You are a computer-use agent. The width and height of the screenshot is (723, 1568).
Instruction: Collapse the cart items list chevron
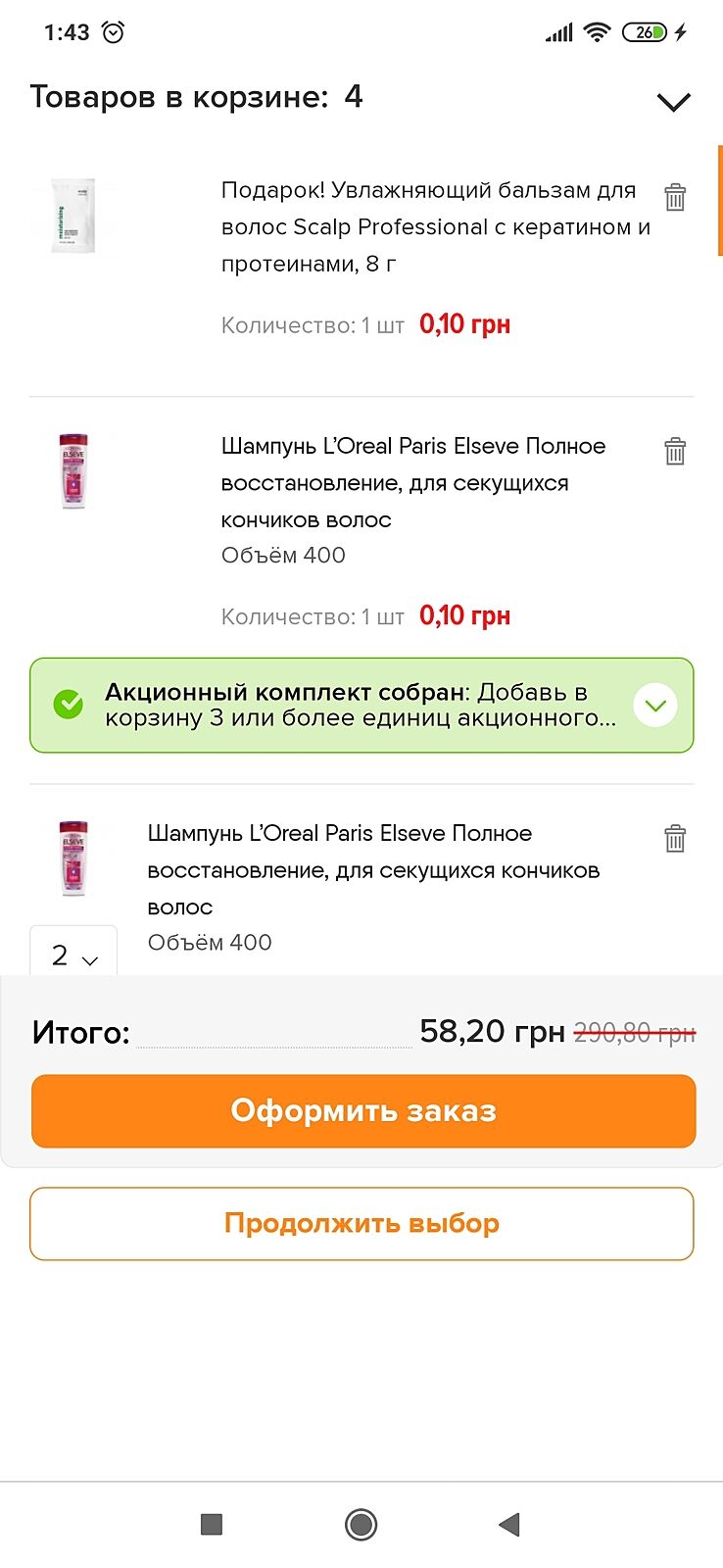(x=674, y=101)
